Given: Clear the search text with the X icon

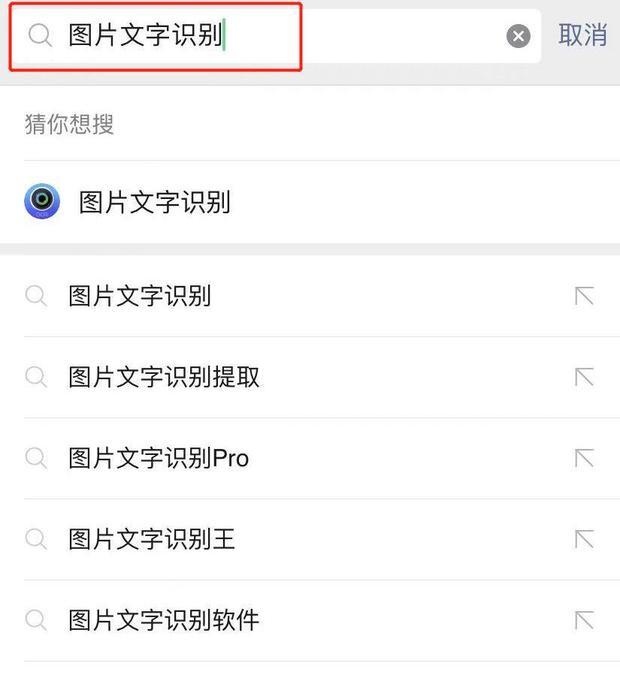Looking at the screenshot, I should [x=518, y=36].
